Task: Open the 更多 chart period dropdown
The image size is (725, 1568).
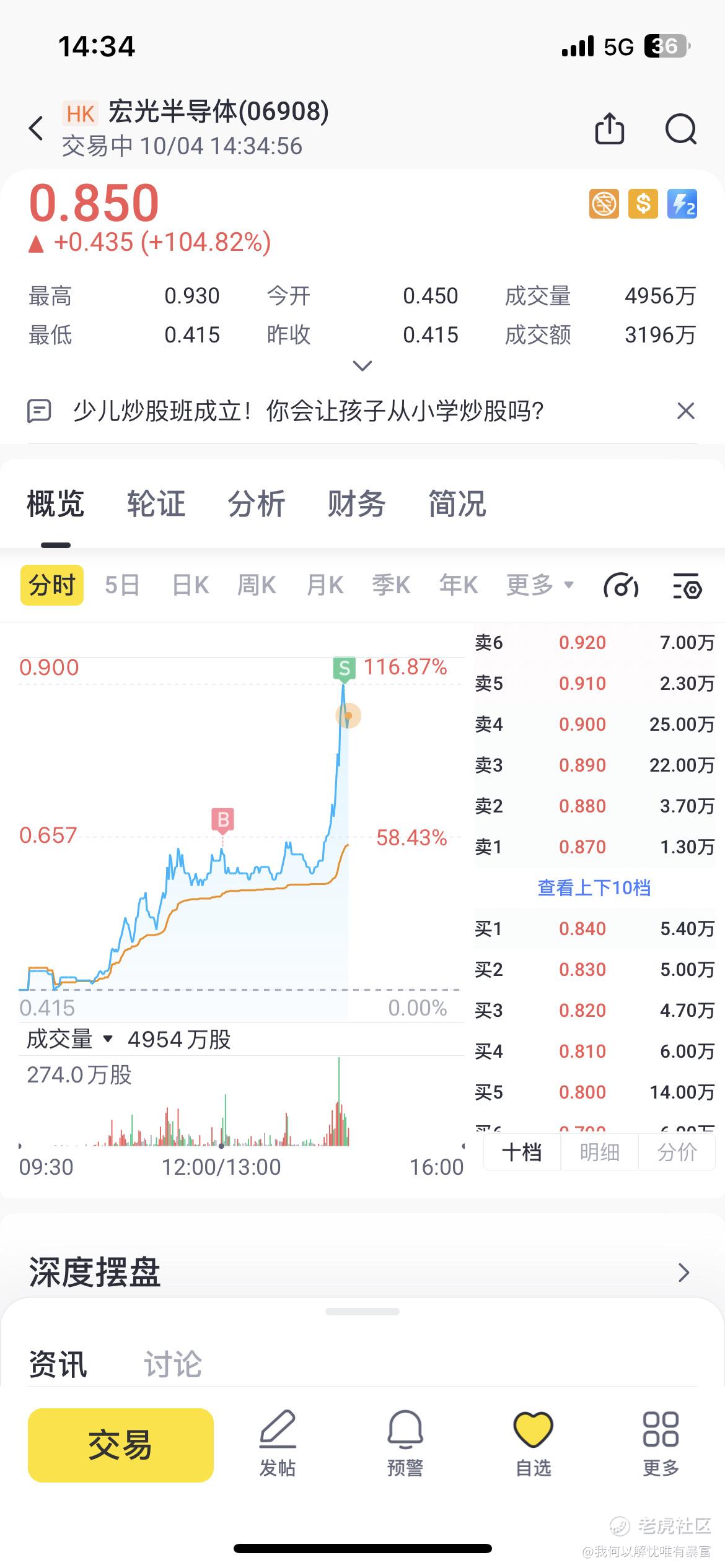Action: (540, 585)
